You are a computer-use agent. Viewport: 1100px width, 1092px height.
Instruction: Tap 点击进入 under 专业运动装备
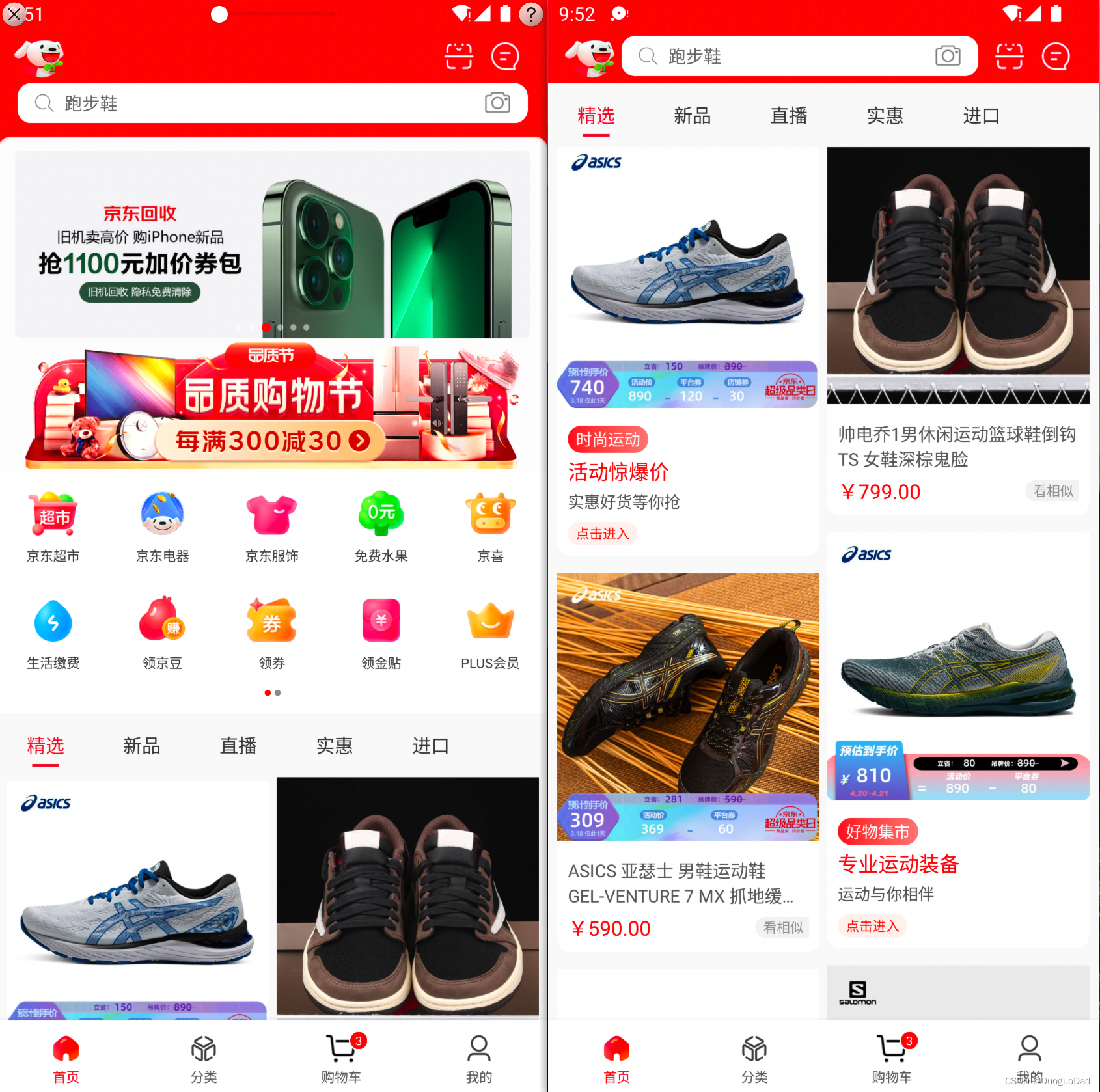click(x=872, y=926)
